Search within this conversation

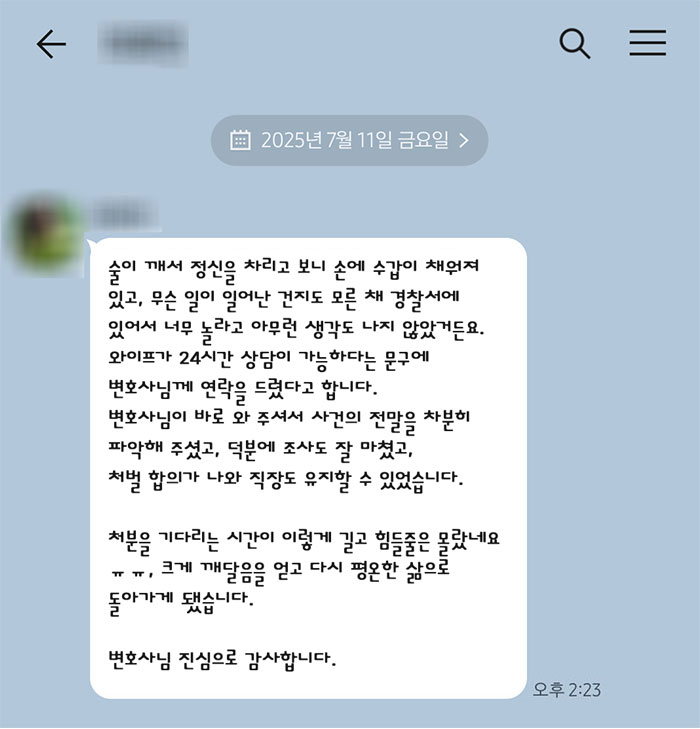coord(575,43)
